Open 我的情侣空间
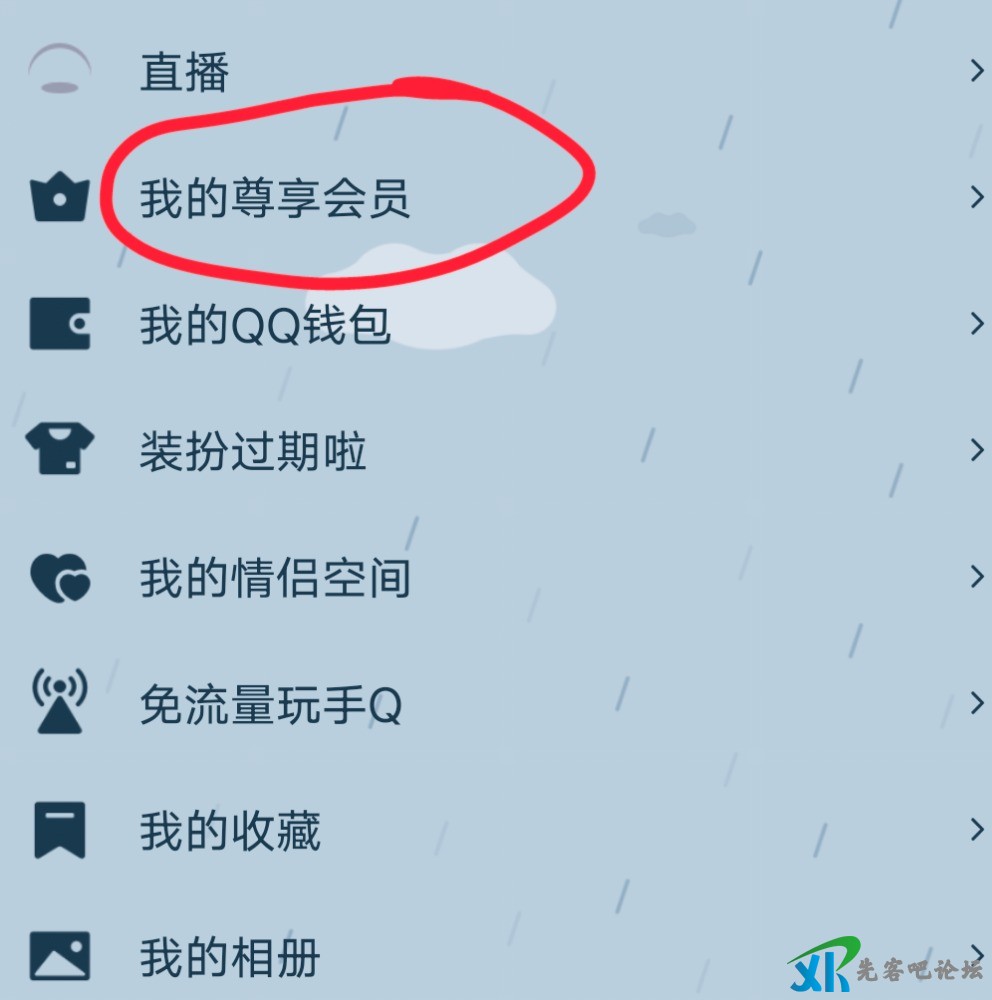The image size is (992, 1000). (274, 579)
